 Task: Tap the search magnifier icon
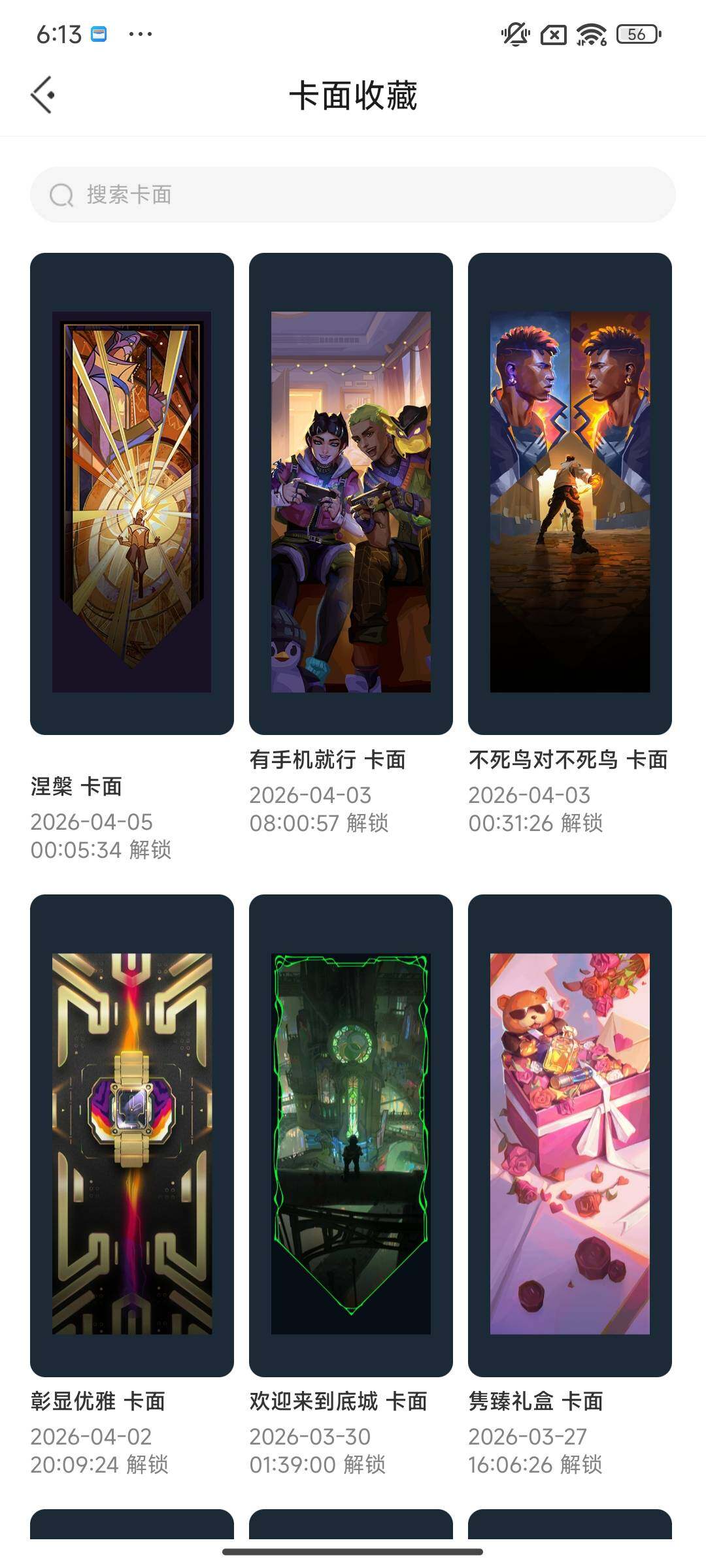coord(61,193)
